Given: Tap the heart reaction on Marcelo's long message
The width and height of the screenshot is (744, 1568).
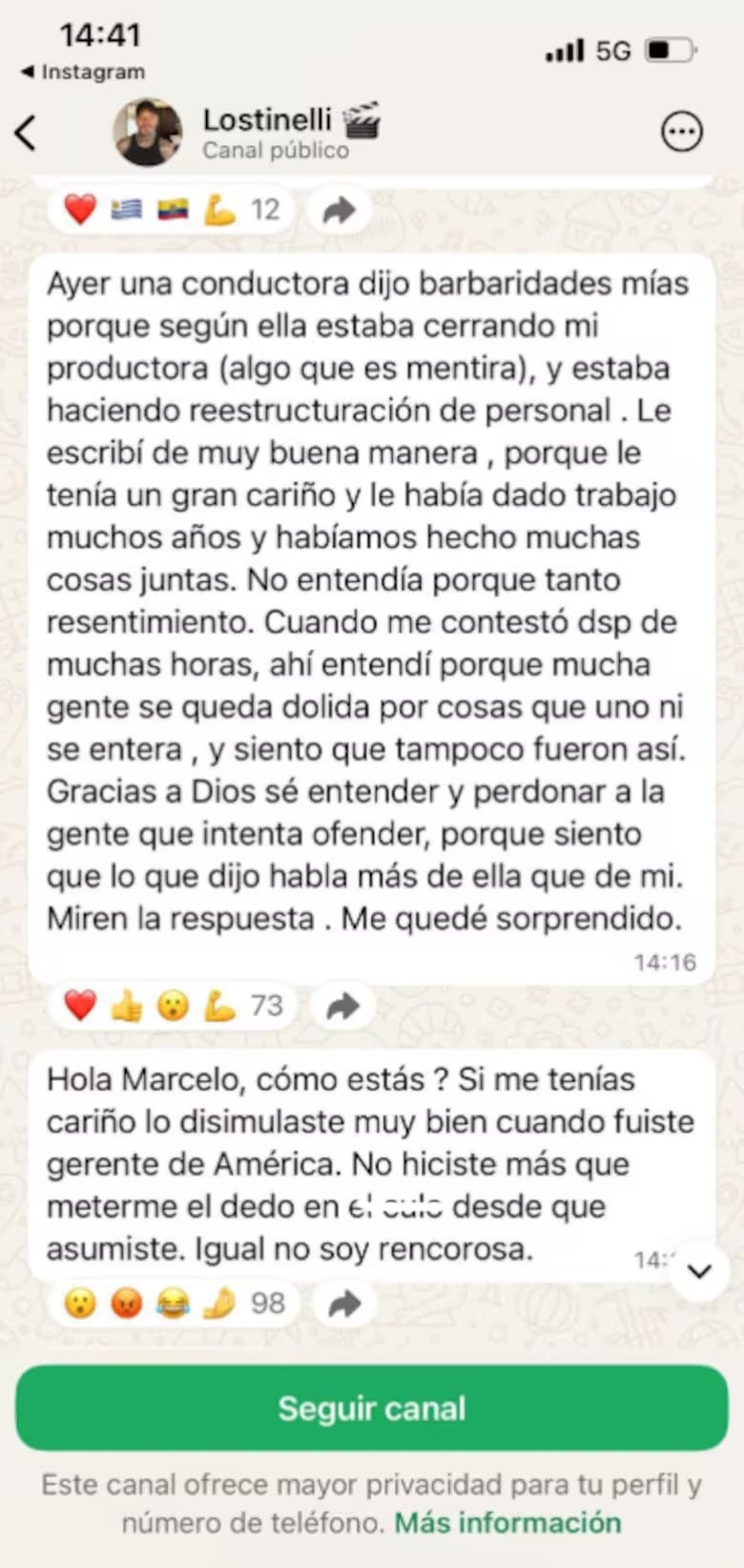Looking at the screenshot, I should [81, 1004].
